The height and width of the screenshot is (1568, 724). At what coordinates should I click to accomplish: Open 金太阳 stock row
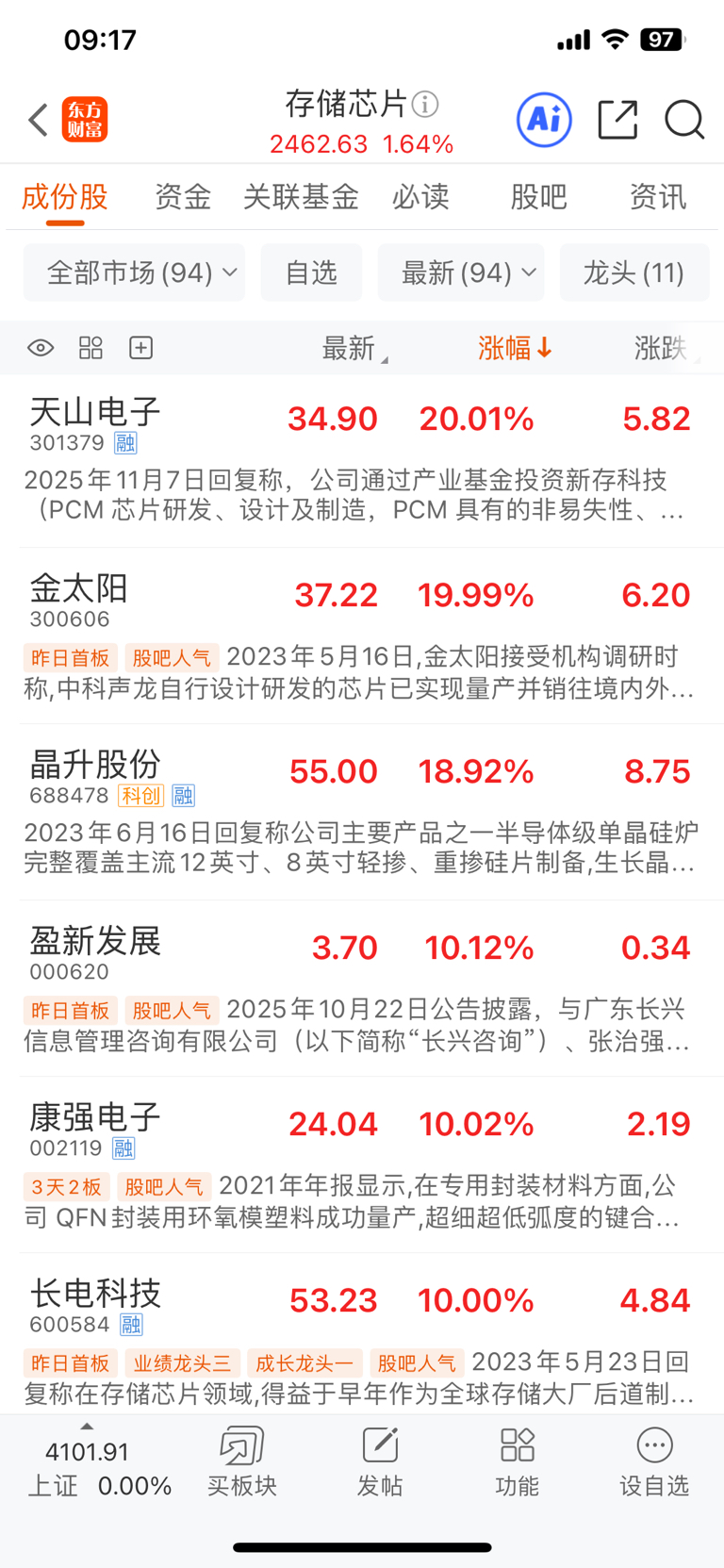pos(79,589)
